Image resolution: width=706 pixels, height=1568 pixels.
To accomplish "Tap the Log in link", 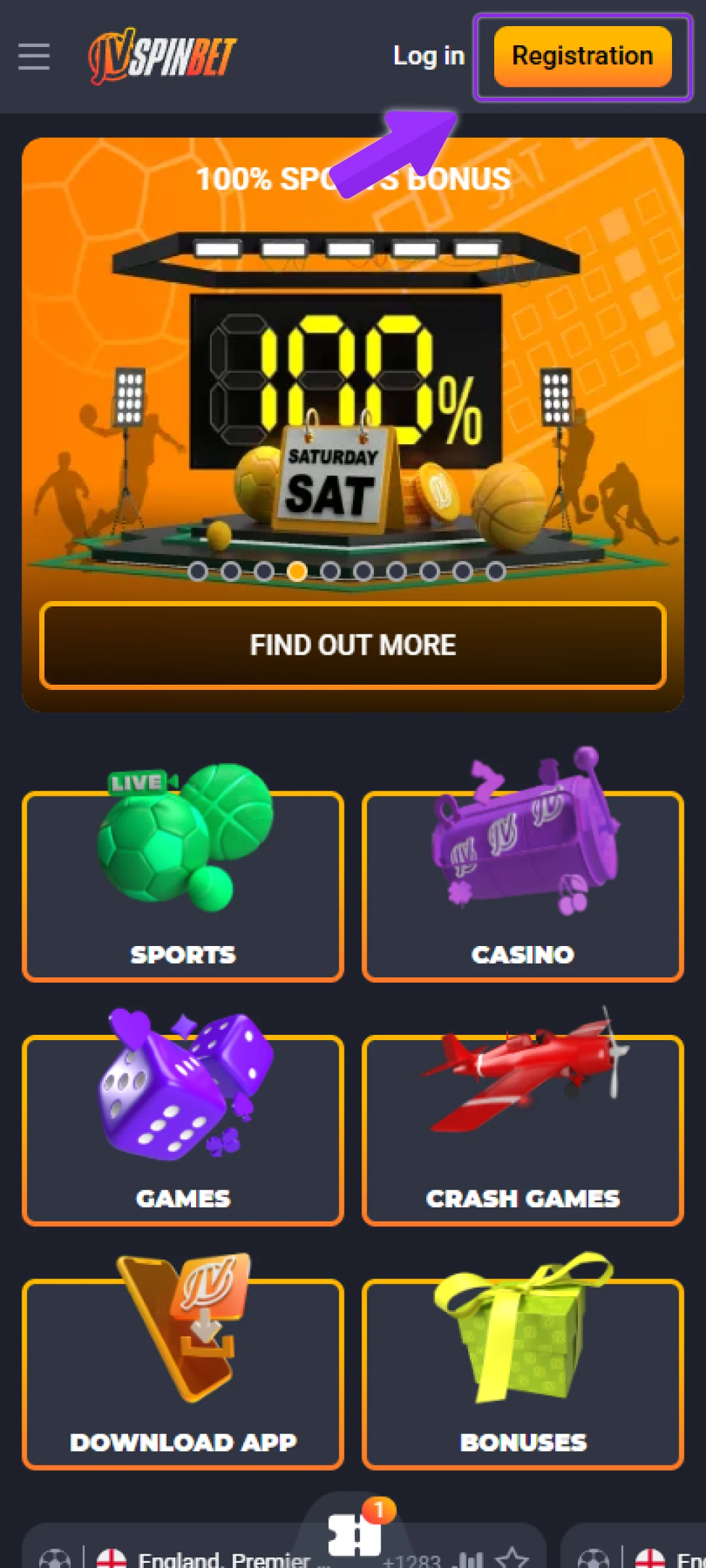I will click(429, 56).
